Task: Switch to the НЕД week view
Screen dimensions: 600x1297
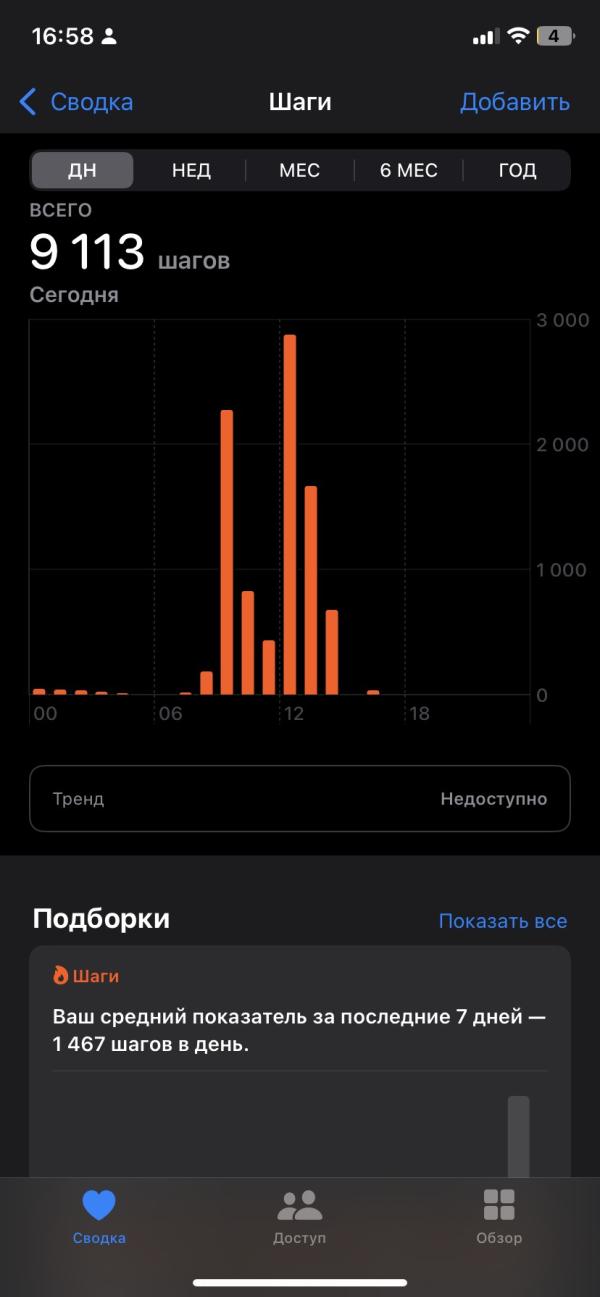Action: coord(191,170)
